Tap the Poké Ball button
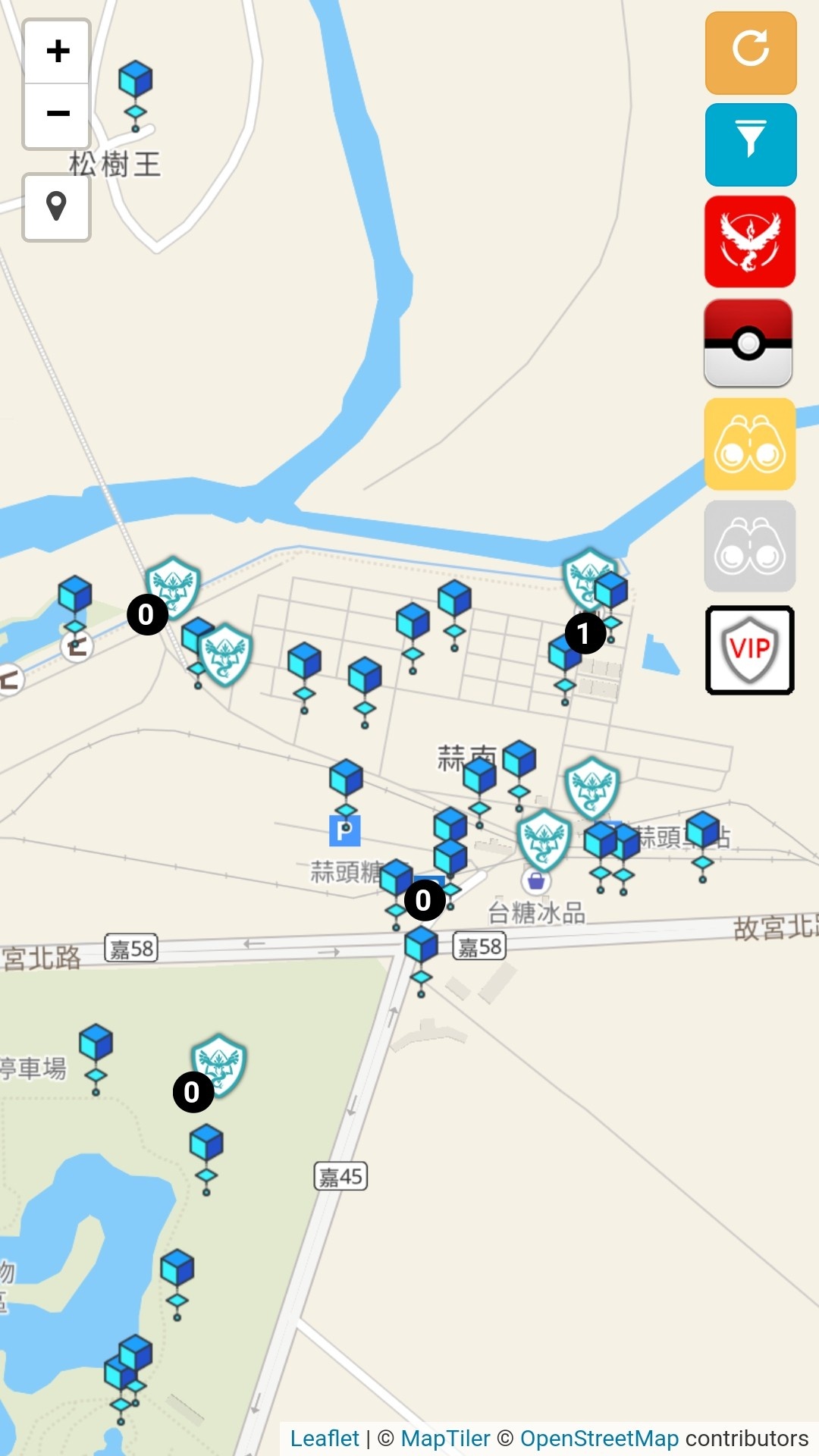The image size is (819, 1456). click(748, 343)
